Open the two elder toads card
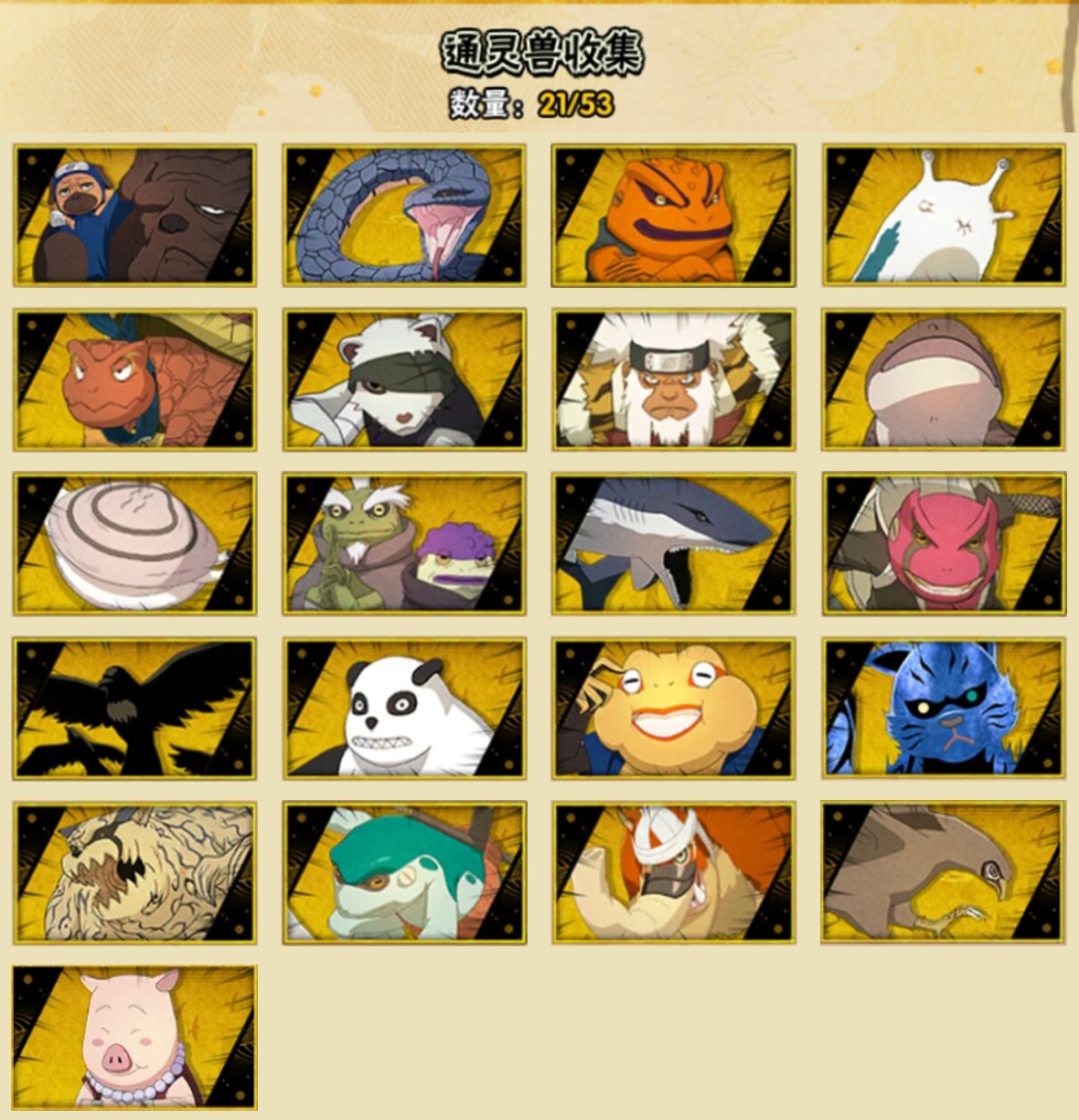 pyautogui.click(x=404, y=544)
